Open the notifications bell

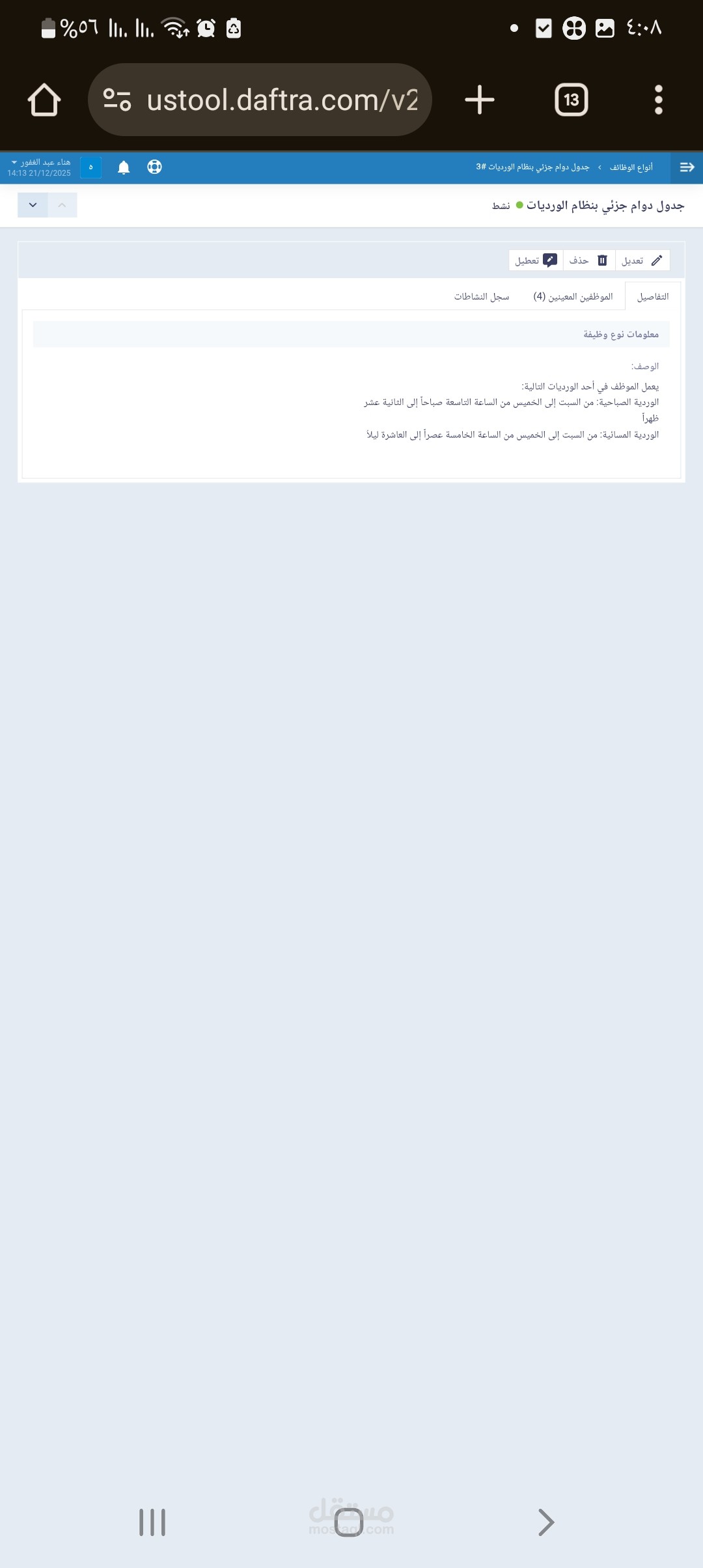[124, 167]
